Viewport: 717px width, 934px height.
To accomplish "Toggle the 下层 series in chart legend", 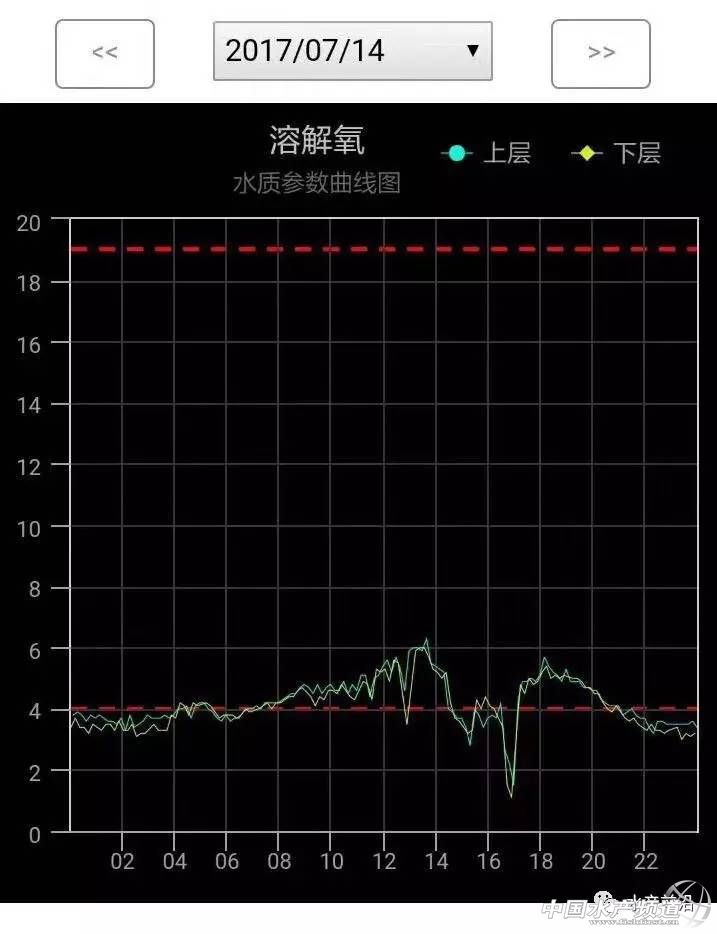I will [x=616, y=153].
